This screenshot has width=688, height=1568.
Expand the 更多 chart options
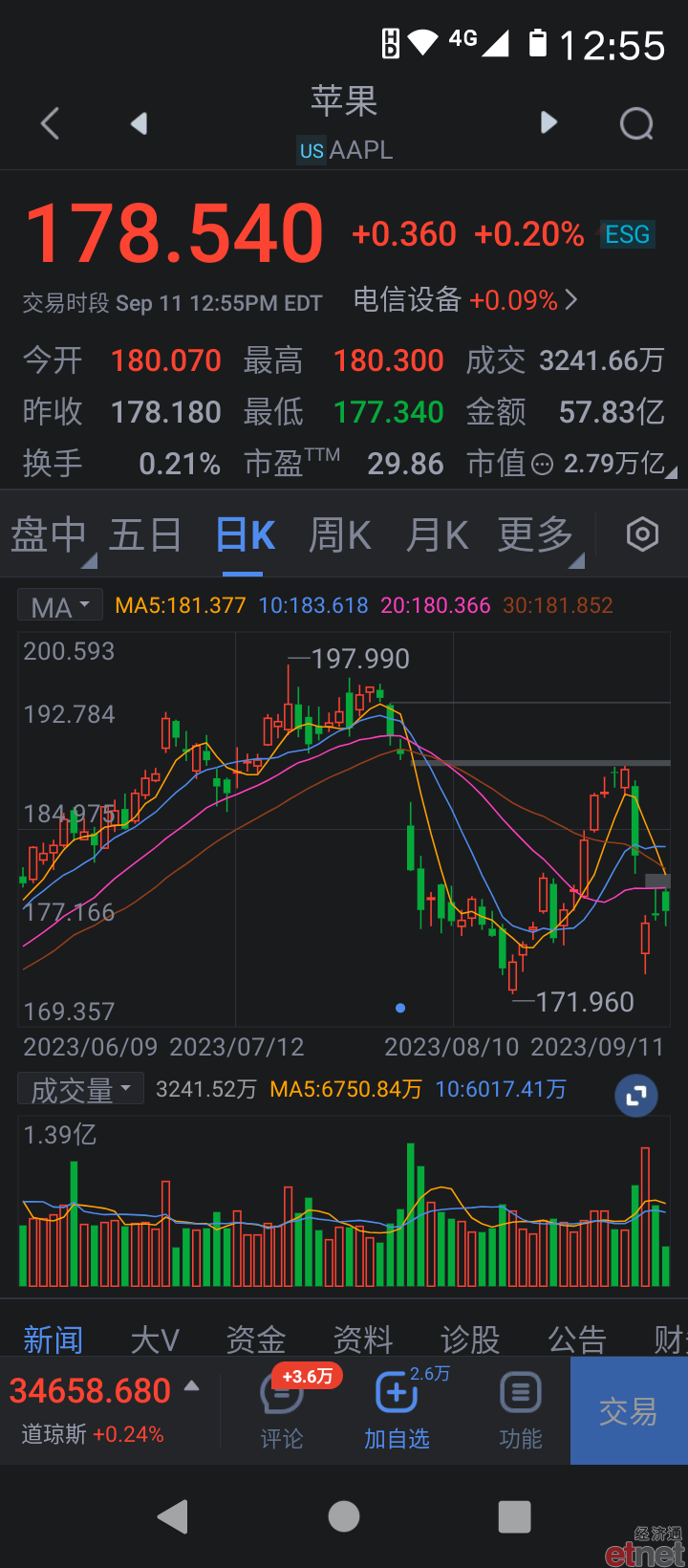[537, 535]
